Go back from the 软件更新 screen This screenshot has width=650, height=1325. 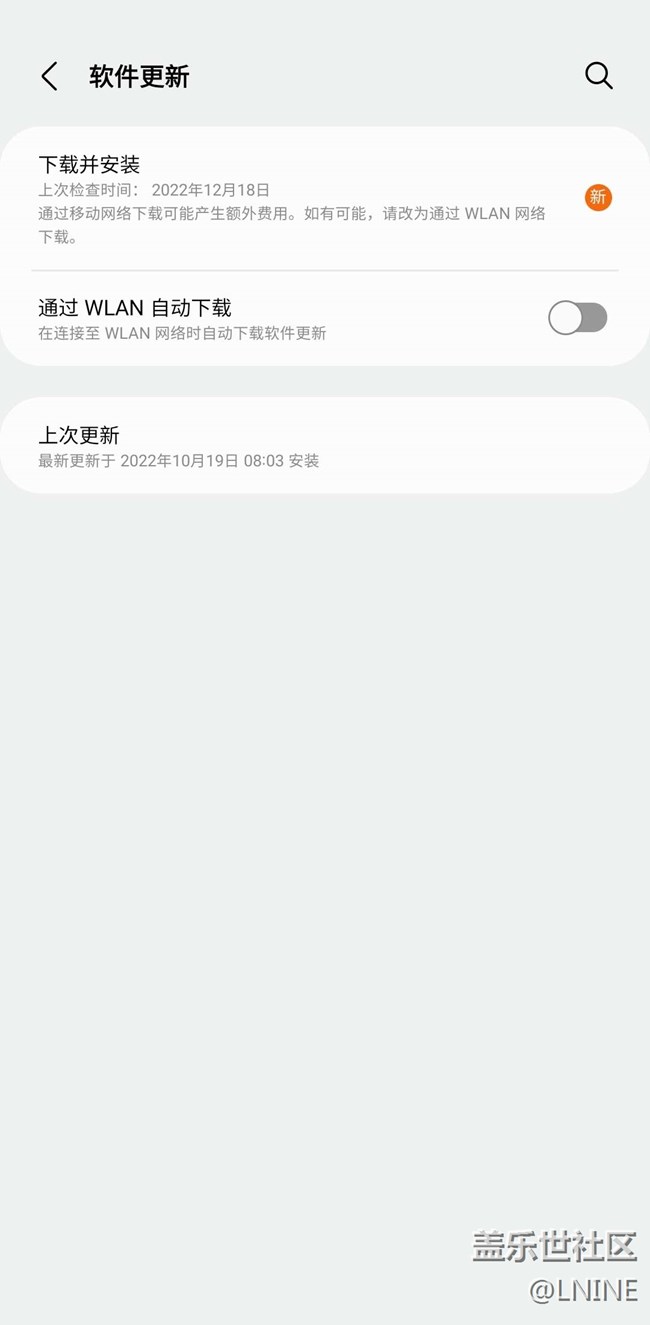pyautogui.click(x=49, y=77)
